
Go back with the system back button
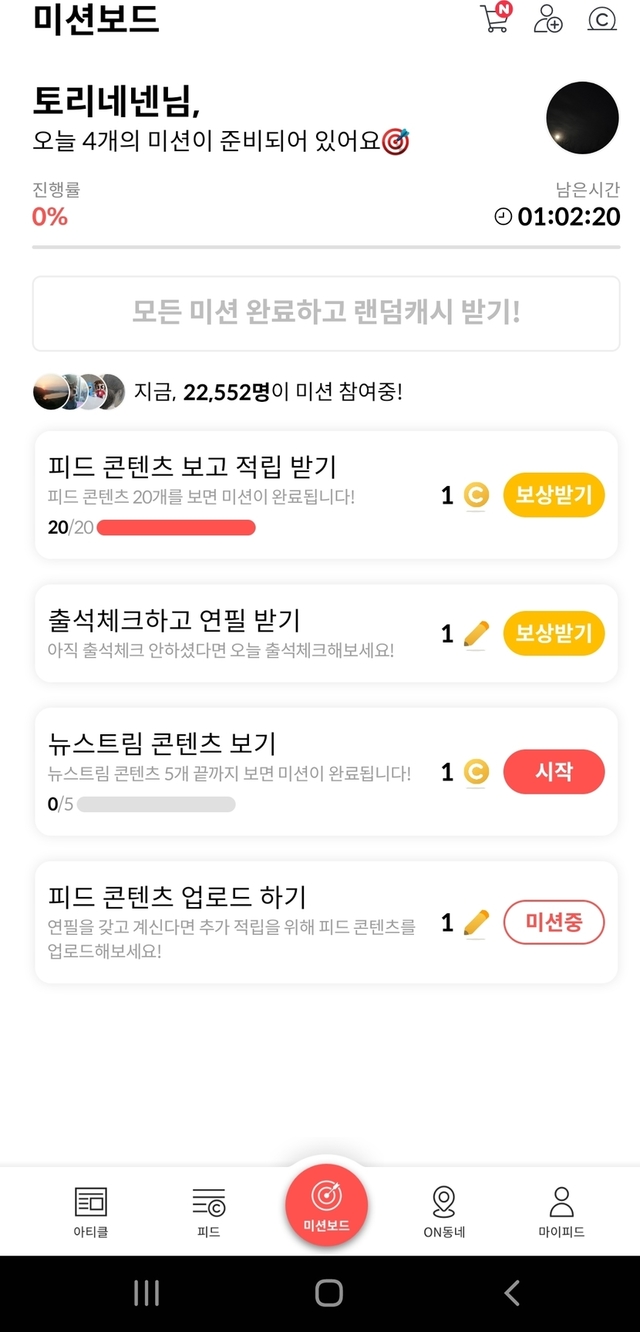(x=511, y=1293)
